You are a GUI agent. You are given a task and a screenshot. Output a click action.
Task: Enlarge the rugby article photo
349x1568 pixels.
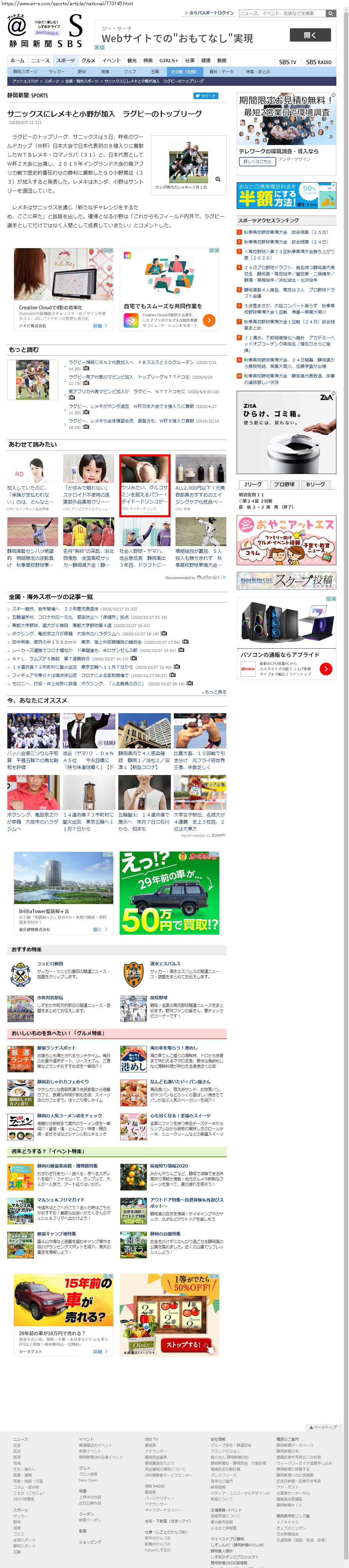pos(218,179)
